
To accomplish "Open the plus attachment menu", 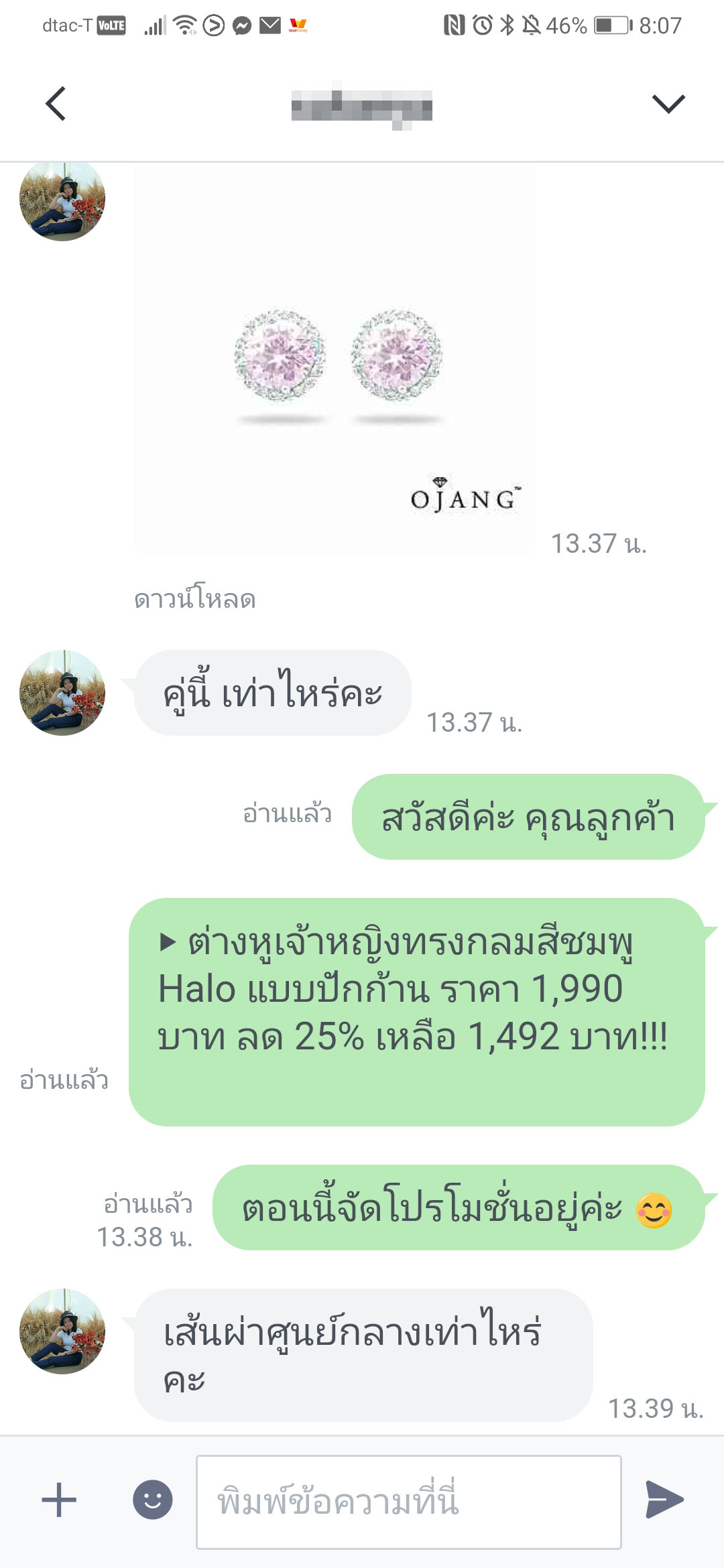I will [59, 1500].
